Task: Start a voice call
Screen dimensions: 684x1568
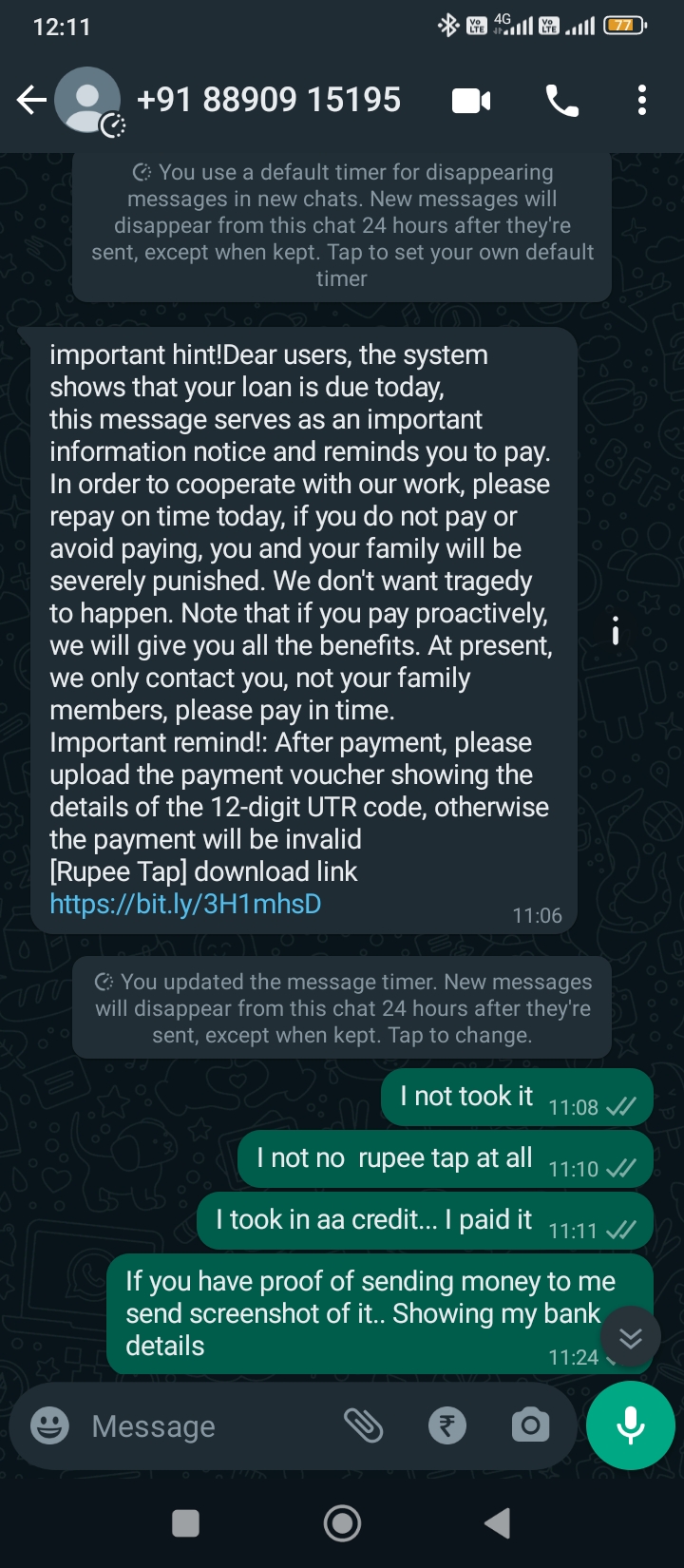Action: coord(561,100)
